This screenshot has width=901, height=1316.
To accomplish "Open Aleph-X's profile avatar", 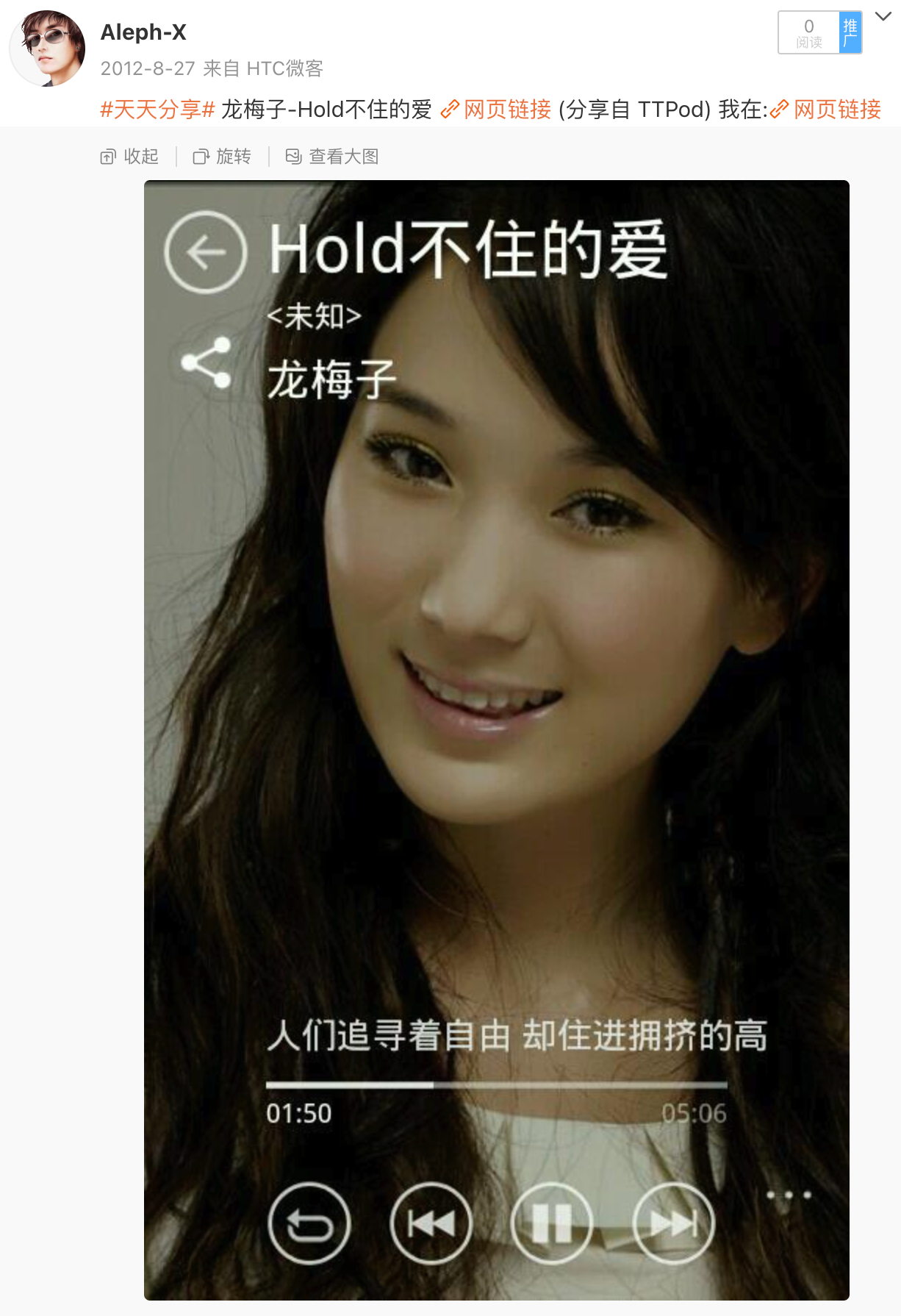I will coord(47,49).
